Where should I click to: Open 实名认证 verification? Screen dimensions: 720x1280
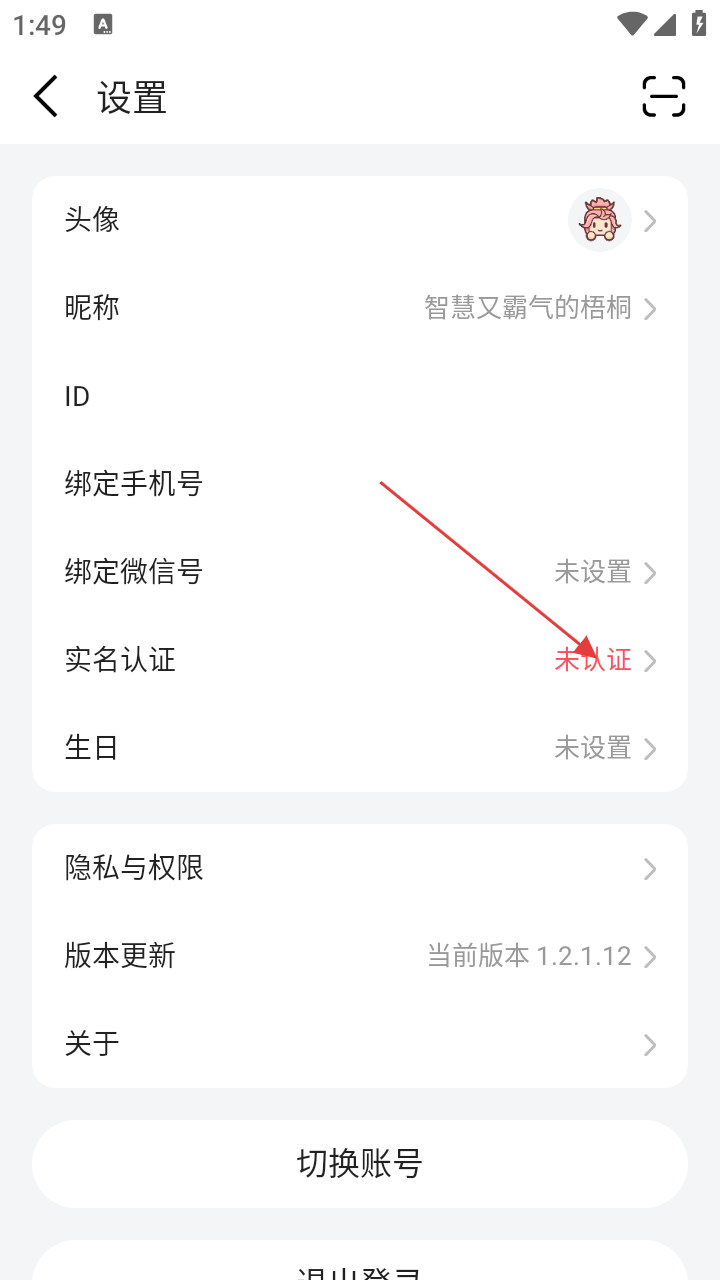point(360,660)
